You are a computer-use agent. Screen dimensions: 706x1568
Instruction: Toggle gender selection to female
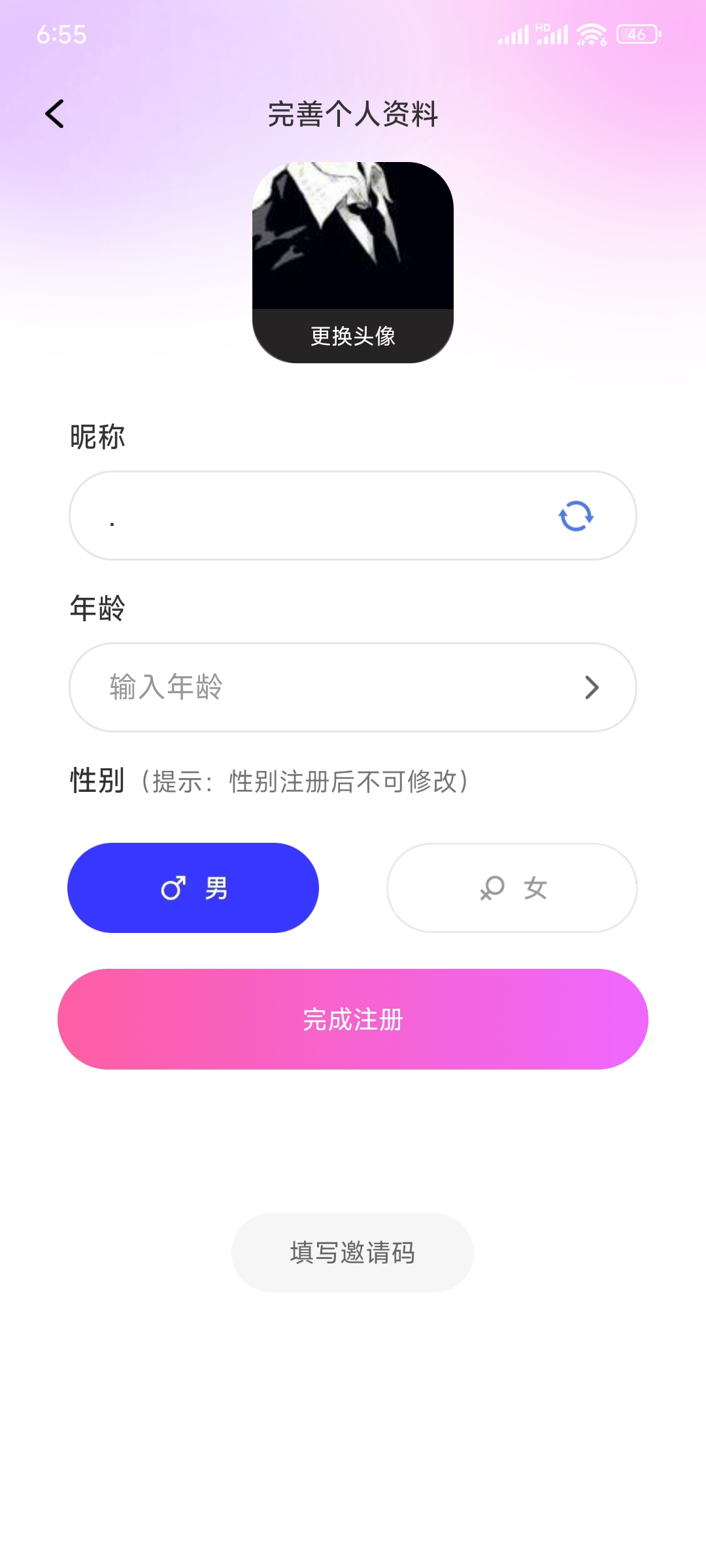point(512,887)
